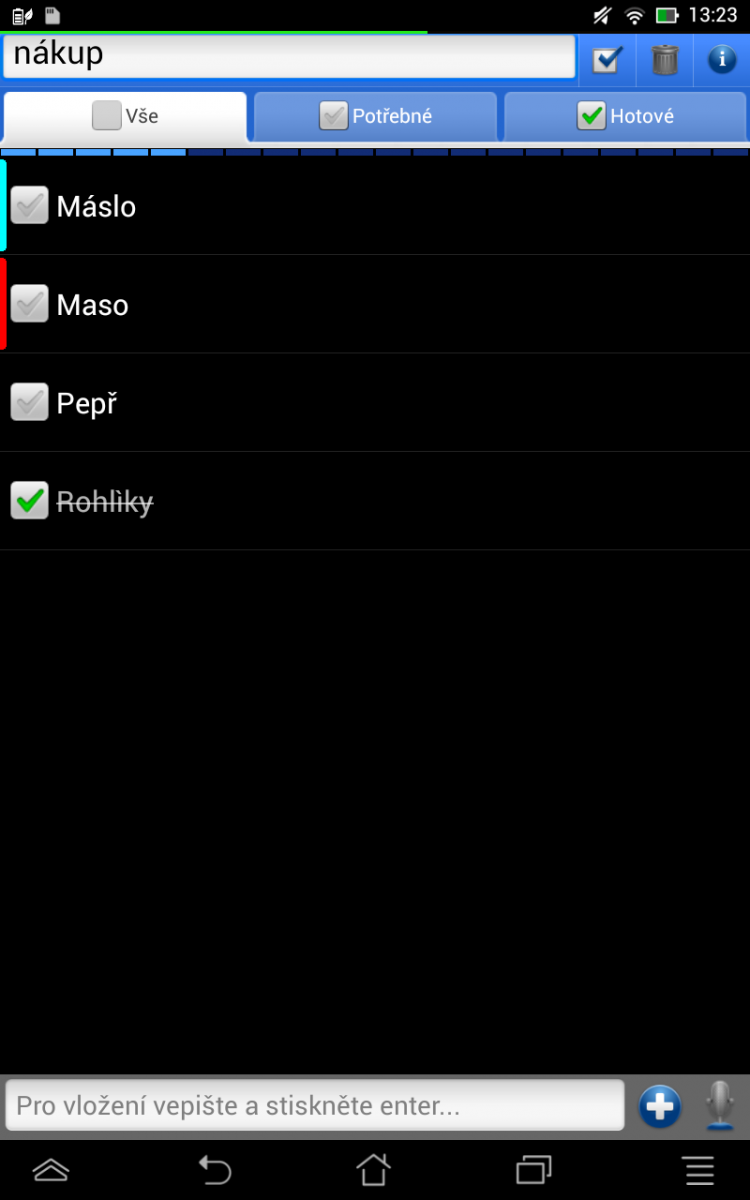Add the item with the plus button
Viewport: 750px width, 1200px height.
660,1107
